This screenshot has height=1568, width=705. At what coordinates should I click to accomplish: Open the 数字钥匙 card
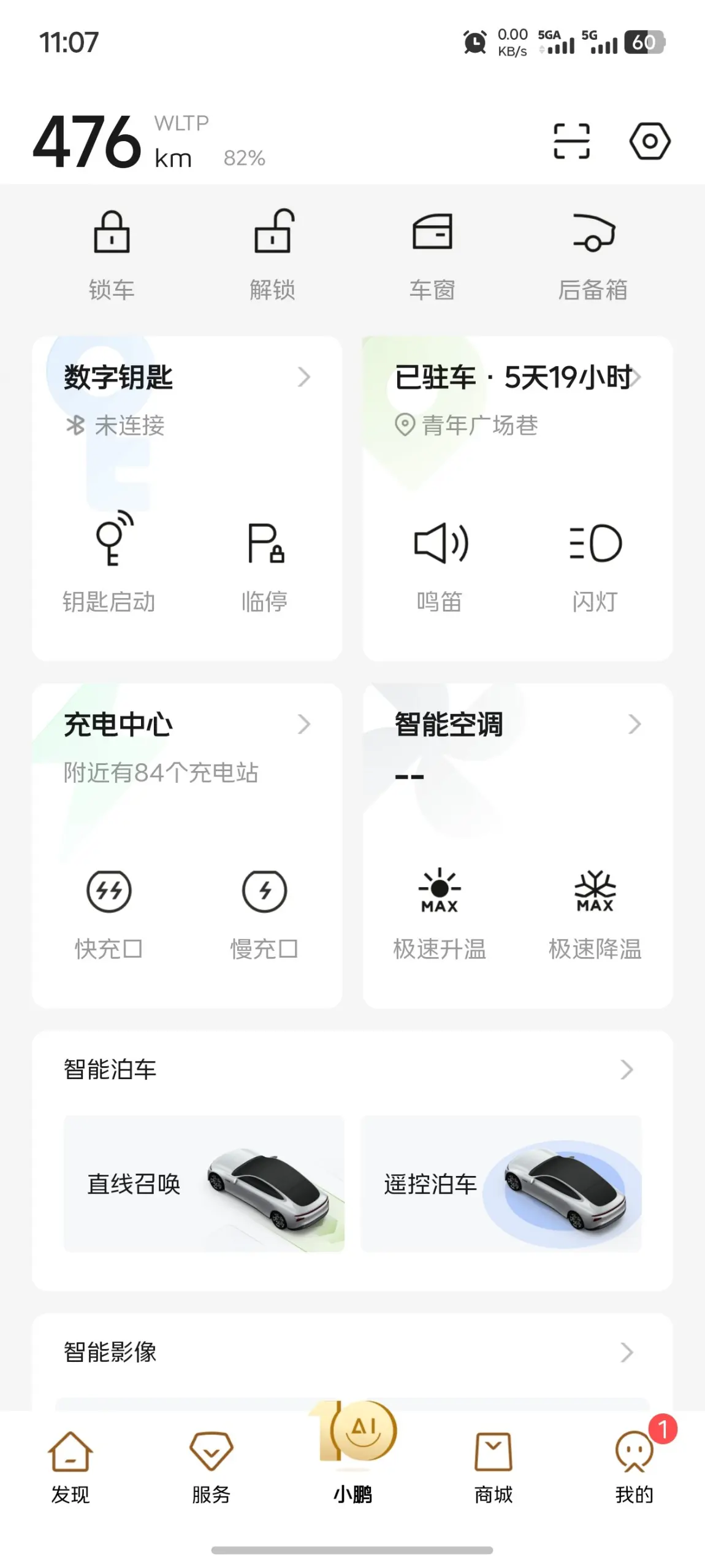(x=187, y=377)
